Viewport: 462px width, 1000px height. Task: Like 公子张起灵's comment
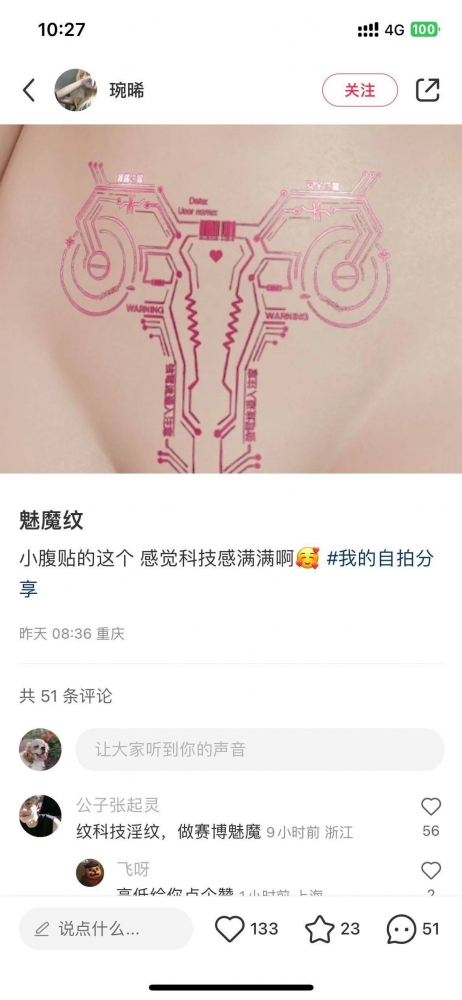click(x=431, y=807)
